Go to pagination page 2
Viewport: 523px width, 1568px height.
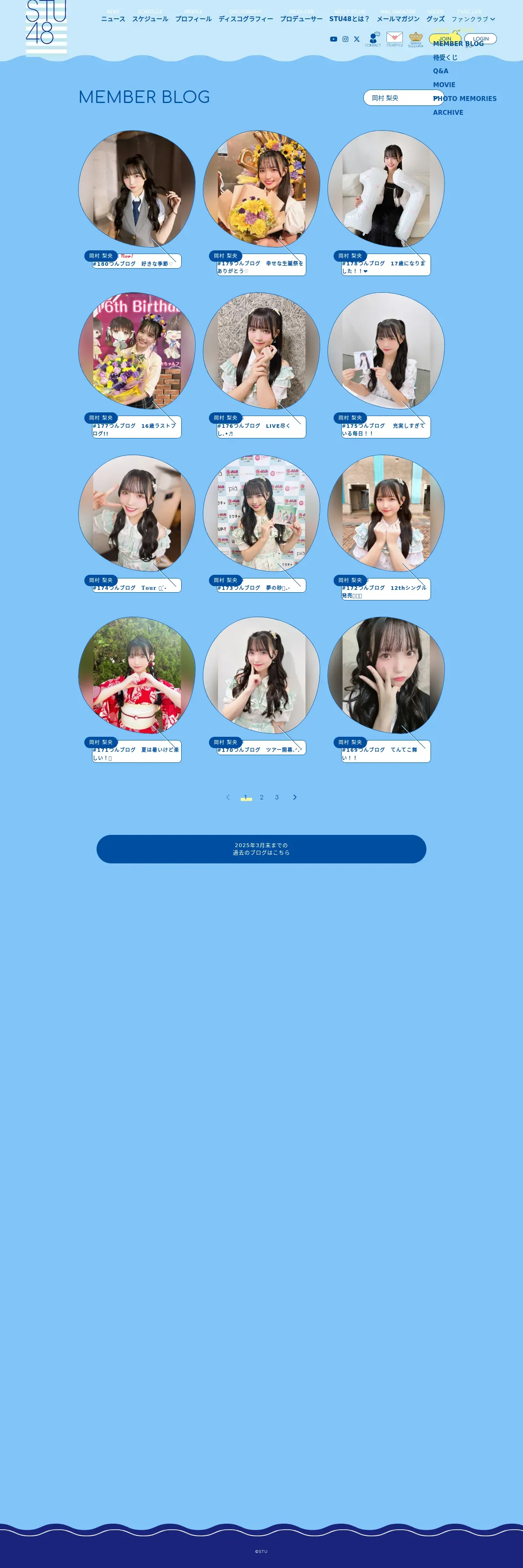(x=262, y=797)
